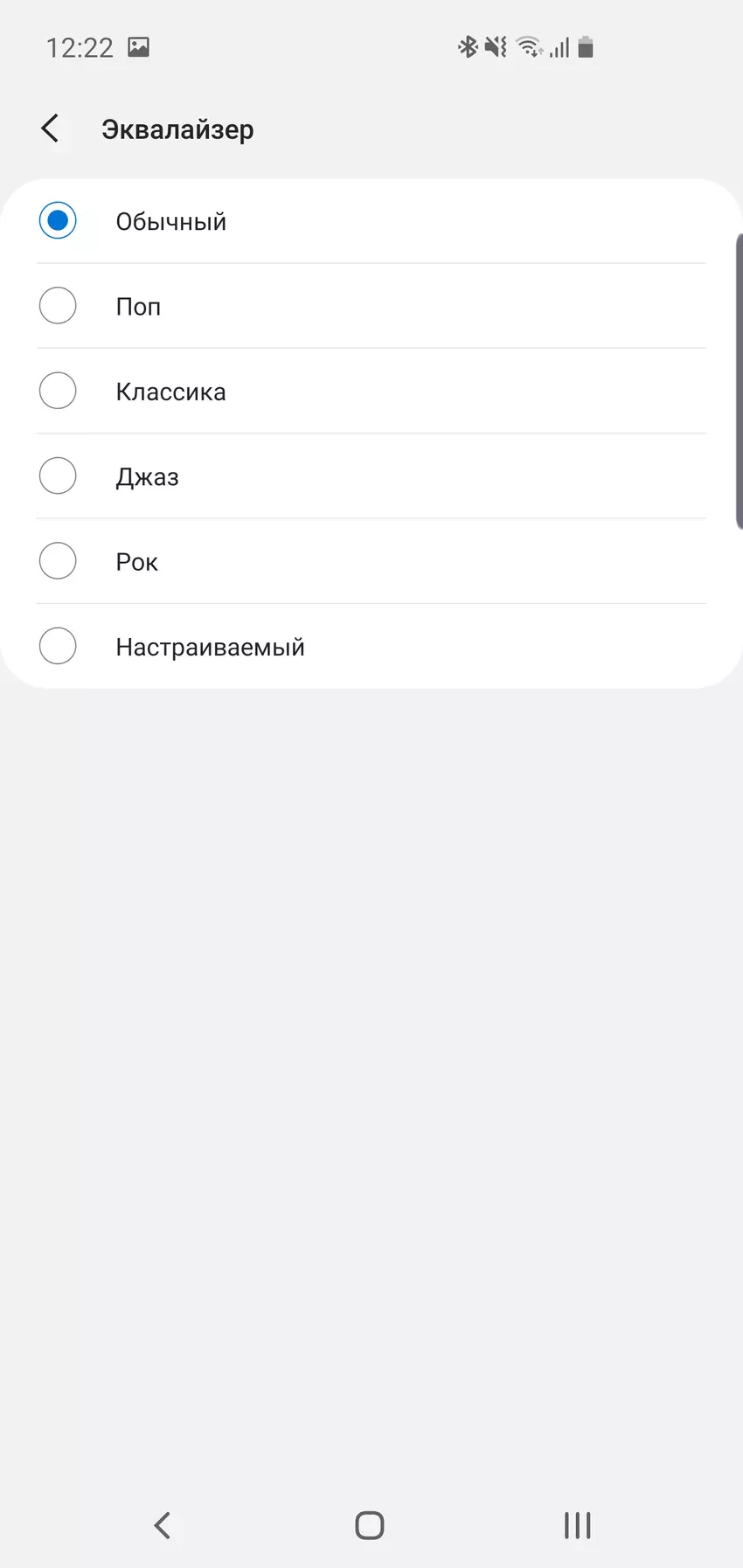Switch equalizer to Классика
743x1568 pixels.
(58, 391)
